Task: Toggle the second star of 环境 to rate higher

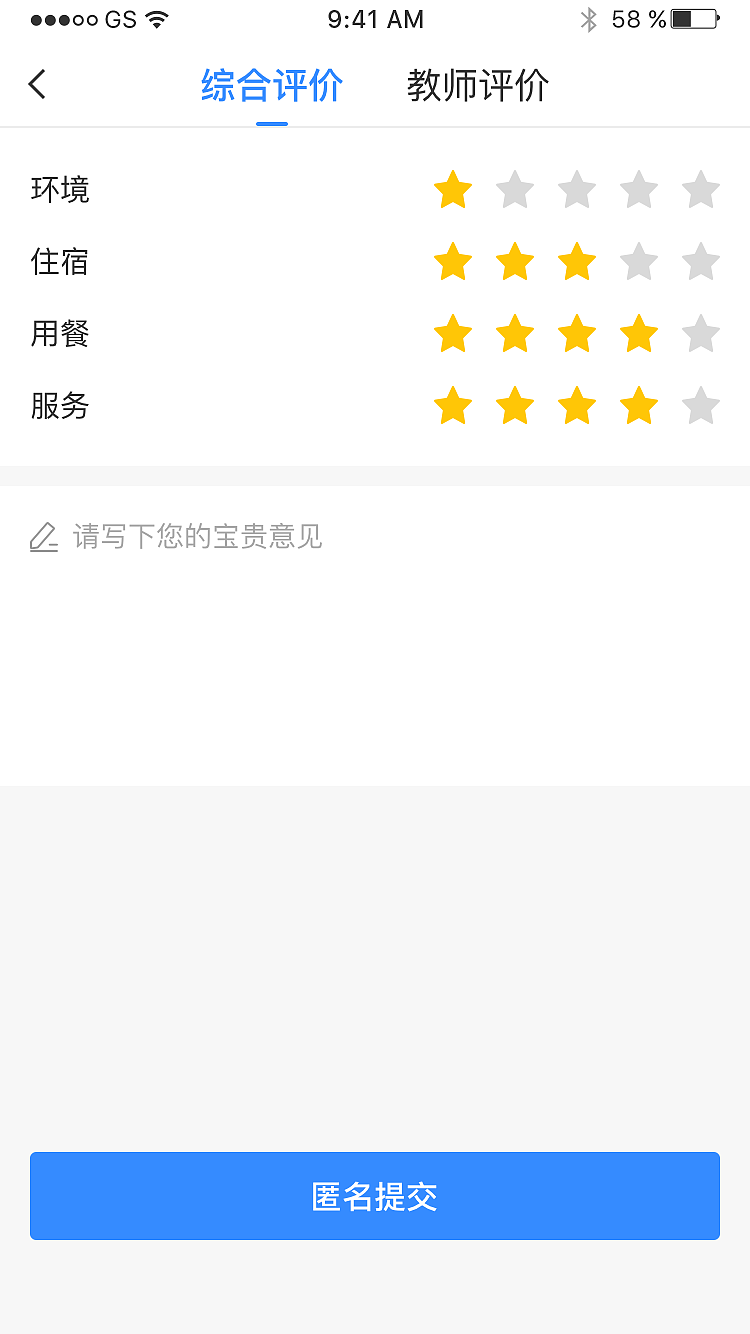Action: point(514,190)
